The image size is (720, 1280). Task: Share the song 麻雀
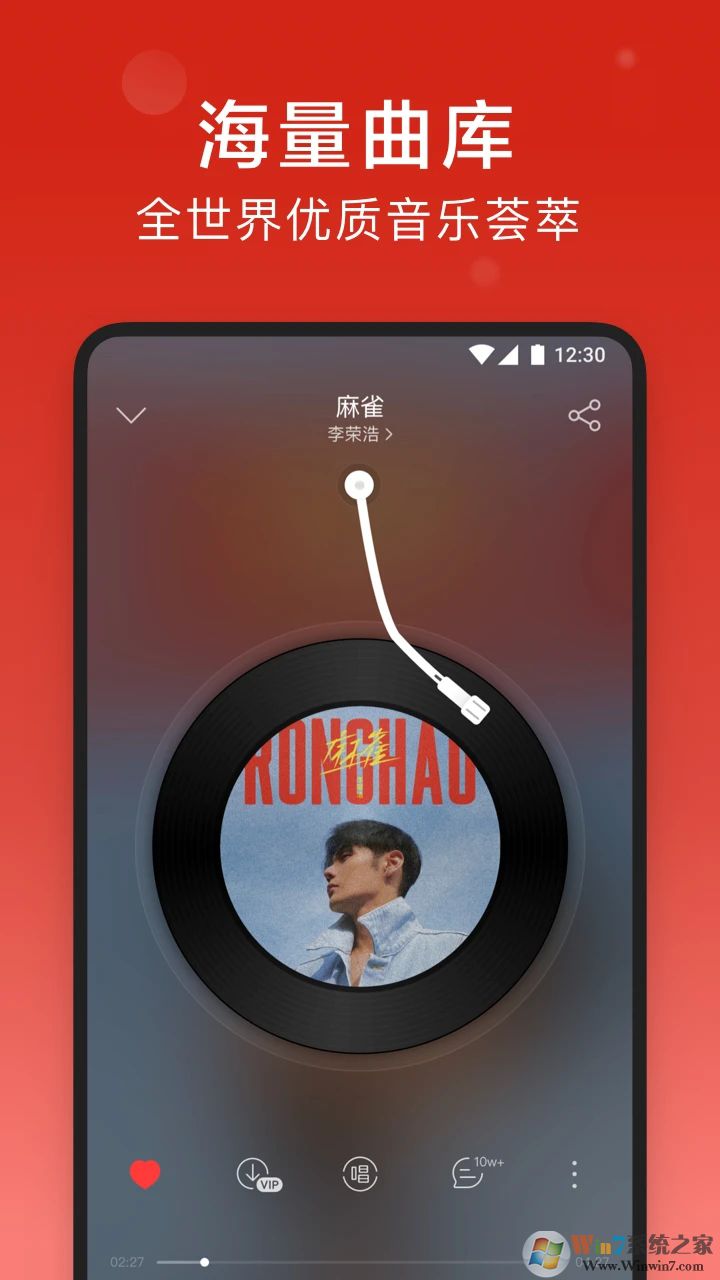pyautogui.click(x=585, y=415)
